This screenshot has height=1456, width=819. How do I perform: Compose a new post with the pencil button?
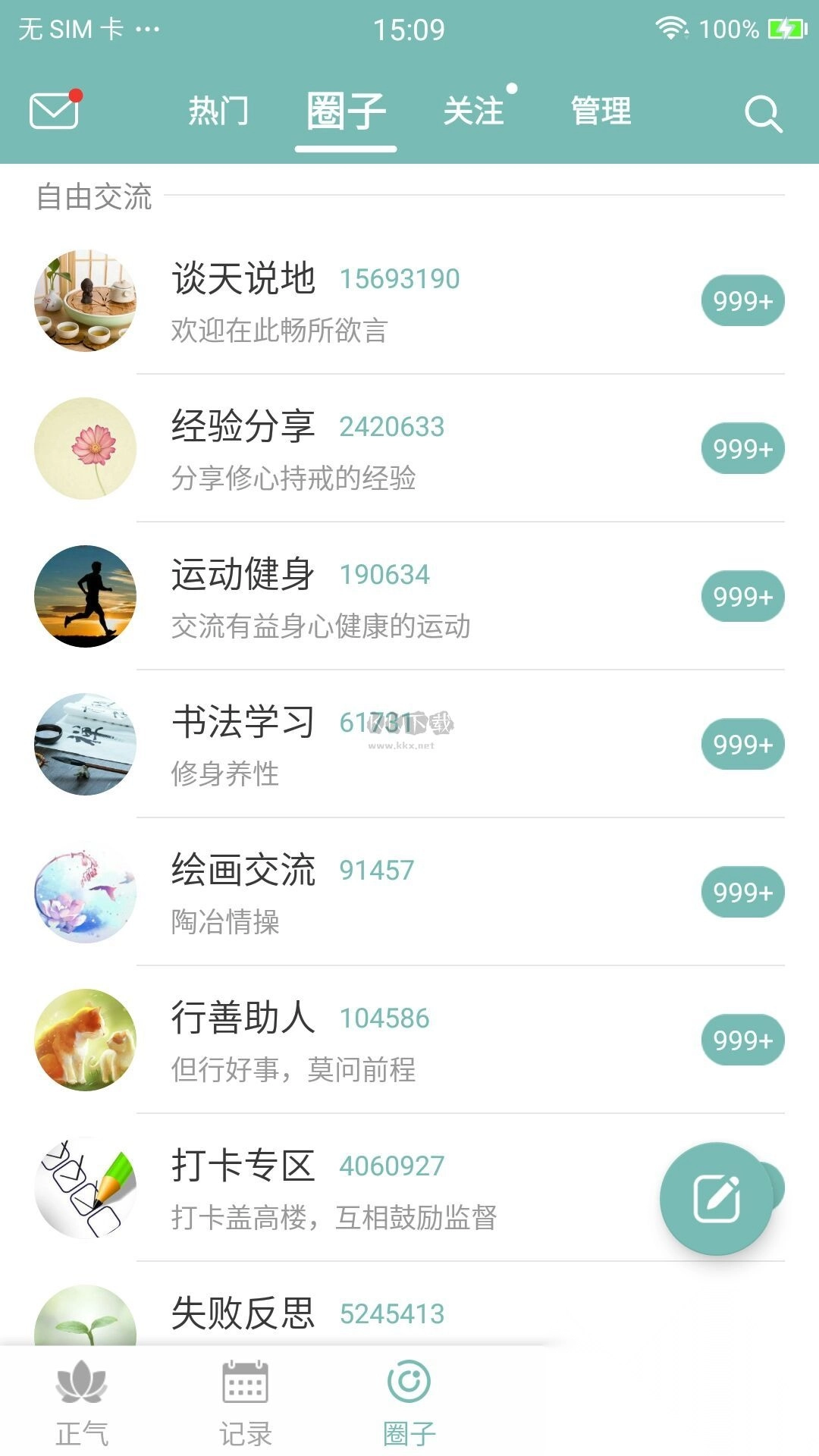coord(717,1198)
